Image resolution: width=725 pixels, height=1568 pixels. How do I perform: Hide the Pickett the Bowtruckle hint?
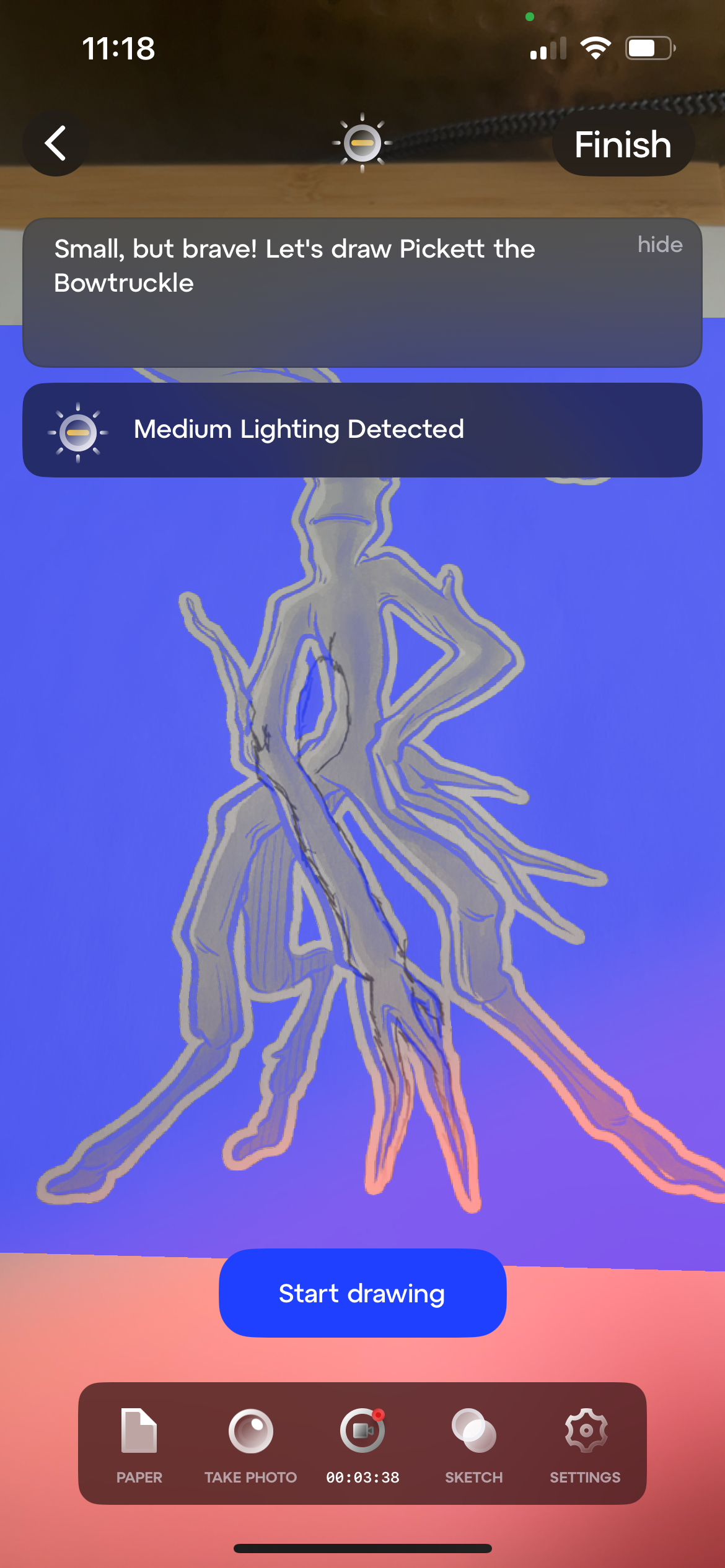(660, 245)
